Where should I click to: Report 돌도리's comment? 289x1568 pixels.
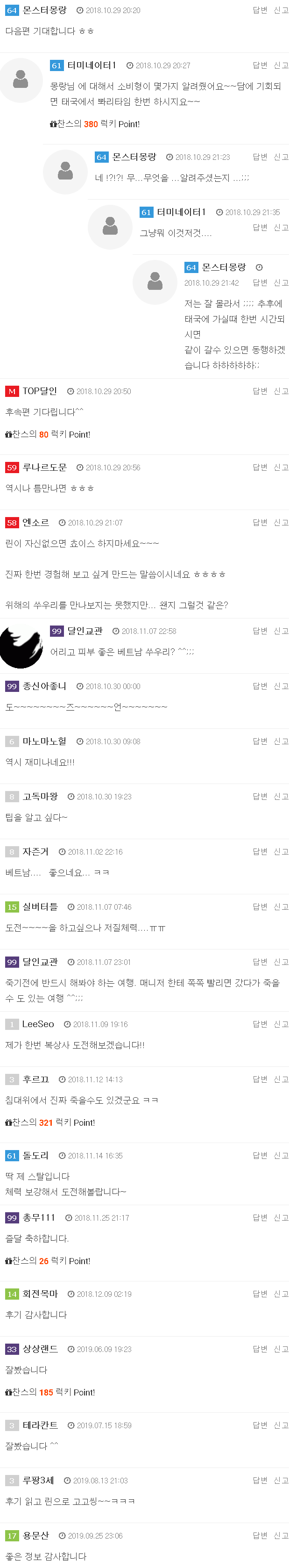tap(281, 1155)
